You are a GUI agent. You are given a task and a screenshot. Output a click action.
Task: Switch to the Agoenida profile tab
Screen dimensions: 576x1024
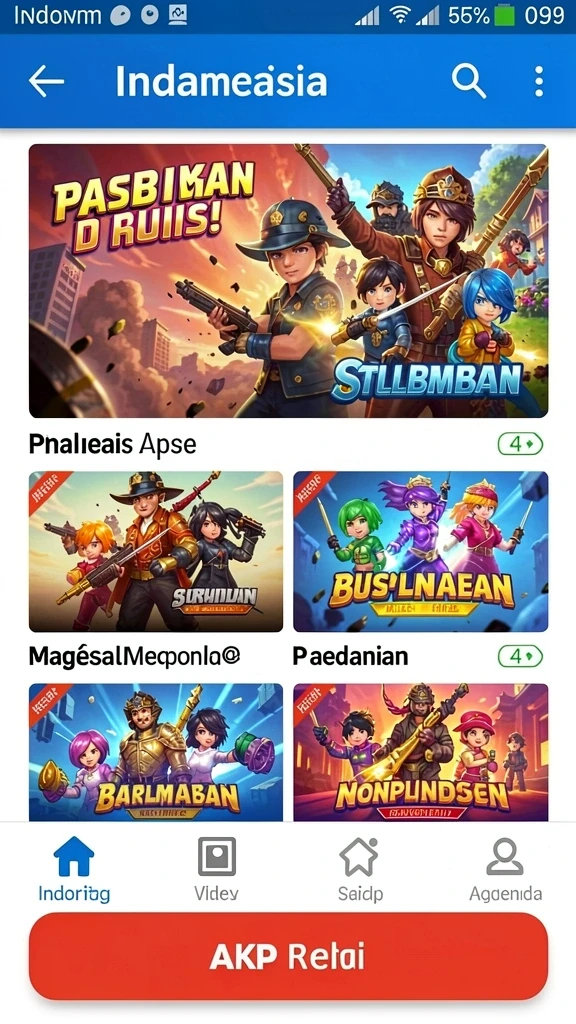505,869
